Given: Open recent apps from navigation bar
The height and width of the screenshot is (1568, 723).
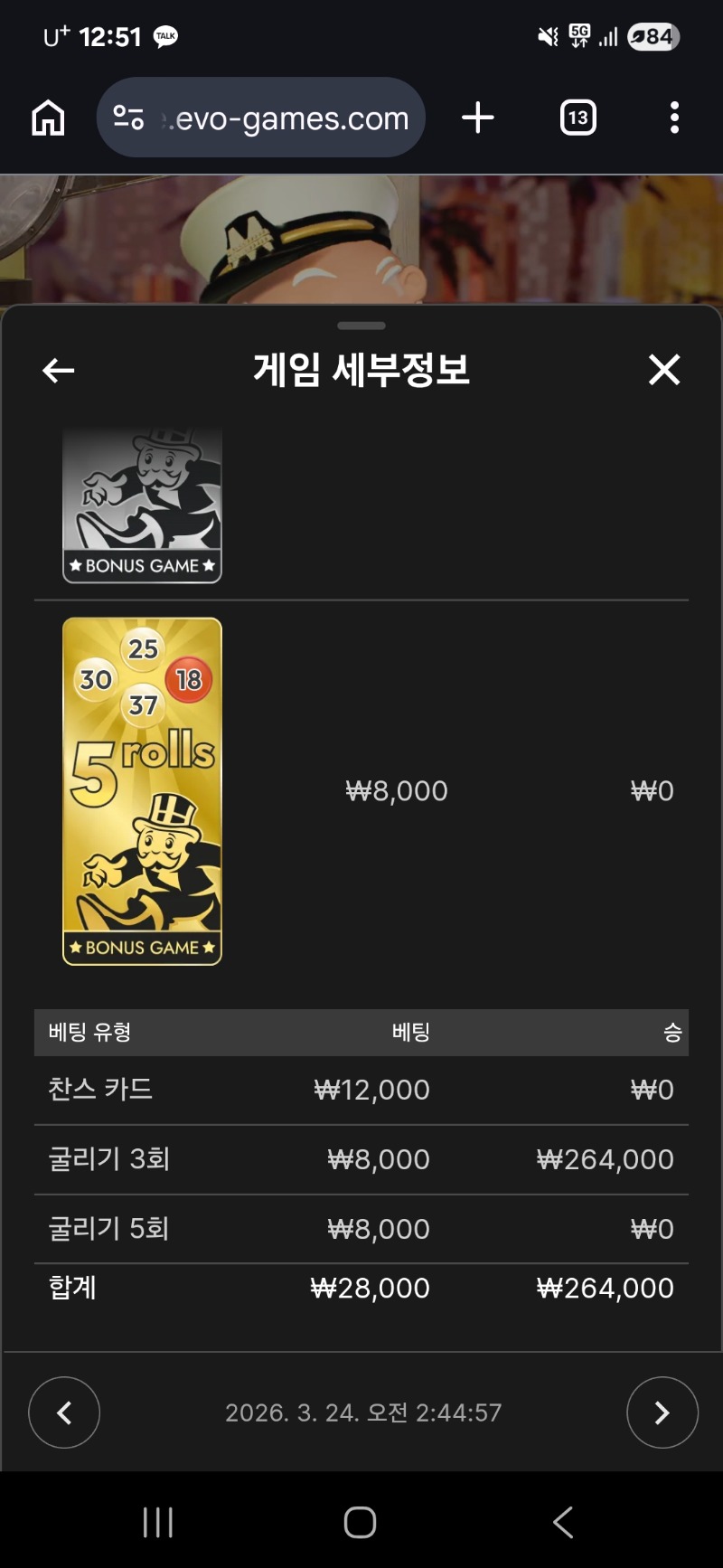Looking at the screenshot, I should [x=158, y=1522].
